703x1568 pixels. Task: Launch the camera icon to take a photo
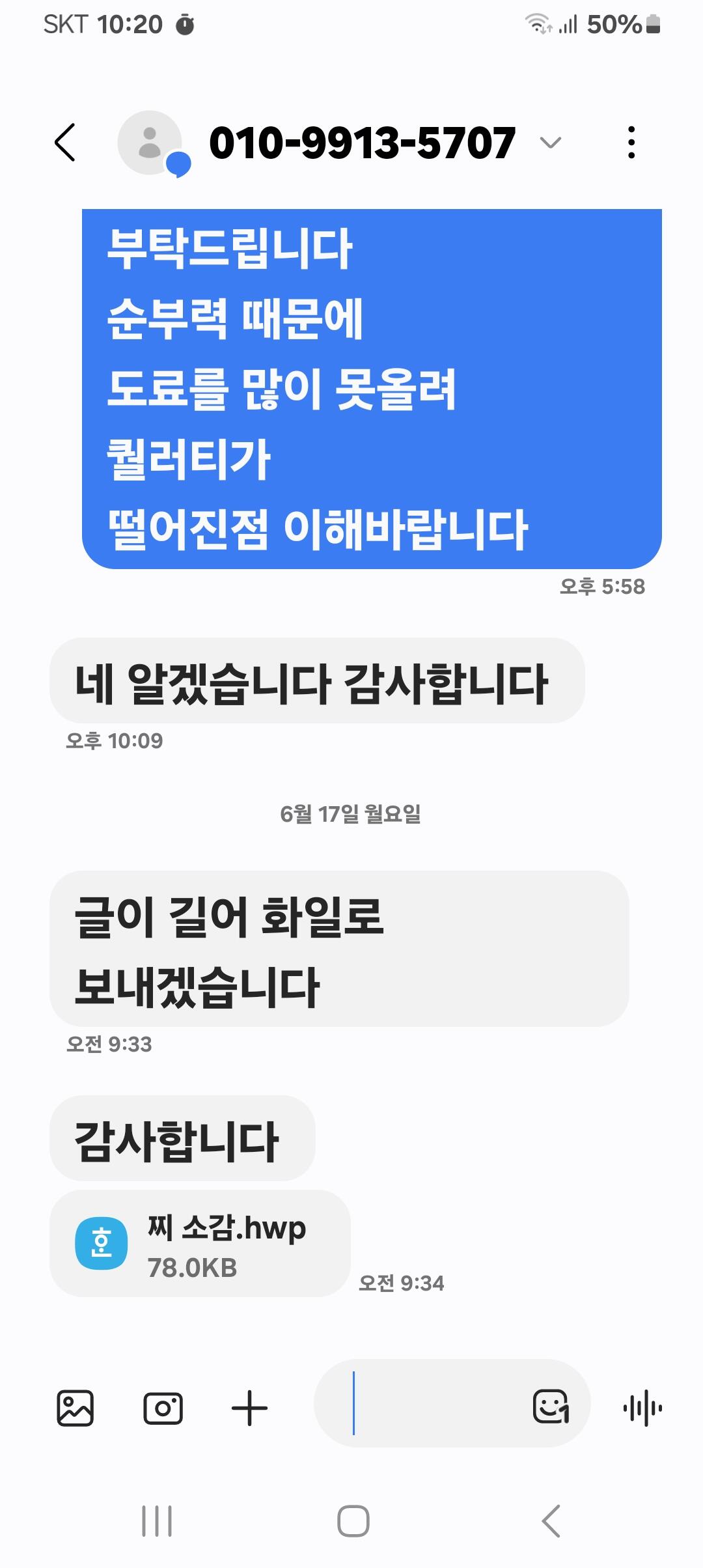(x=163, y=1408)
